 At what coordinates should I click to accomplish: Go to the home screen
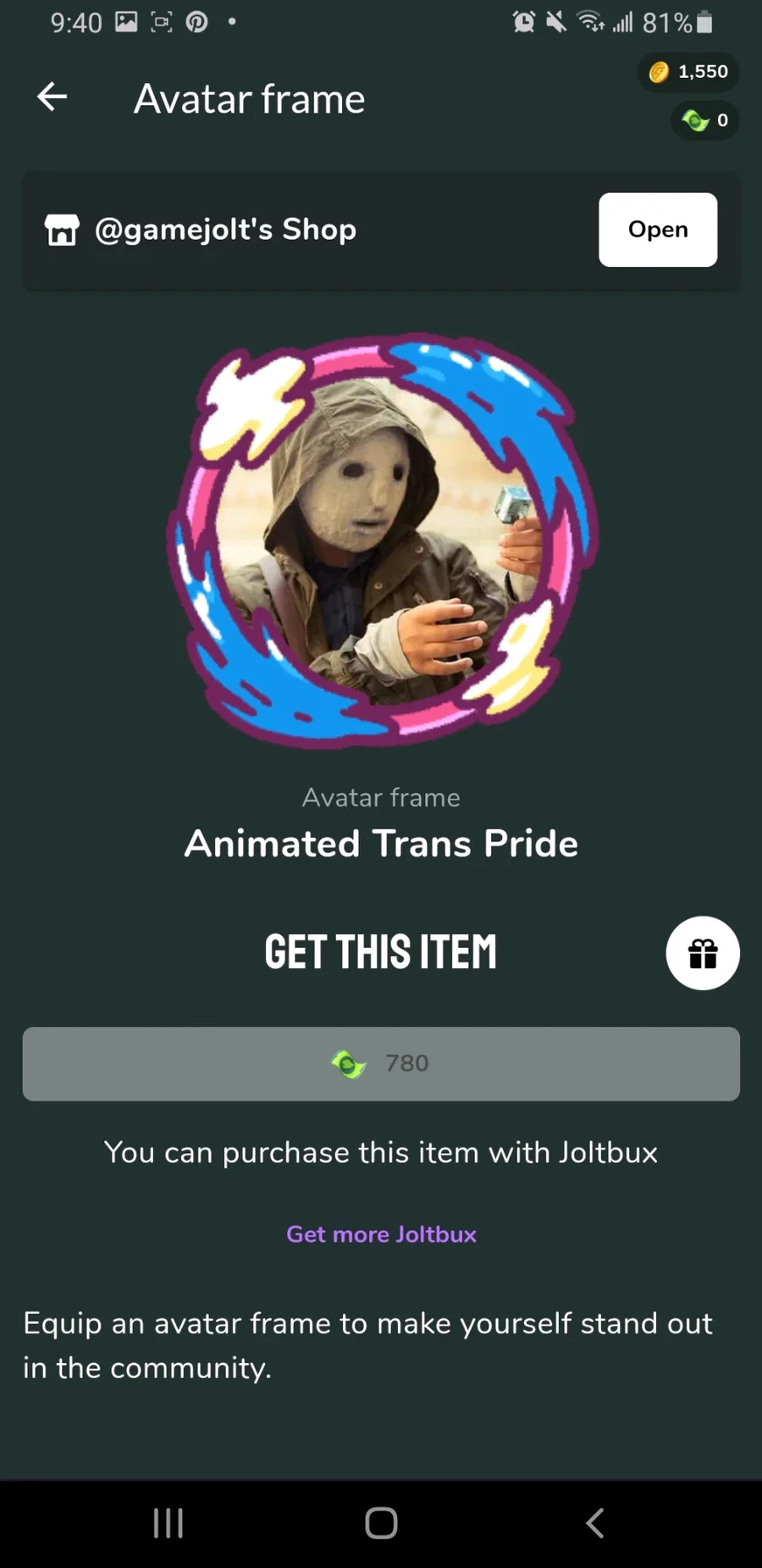pos(381,1522)
